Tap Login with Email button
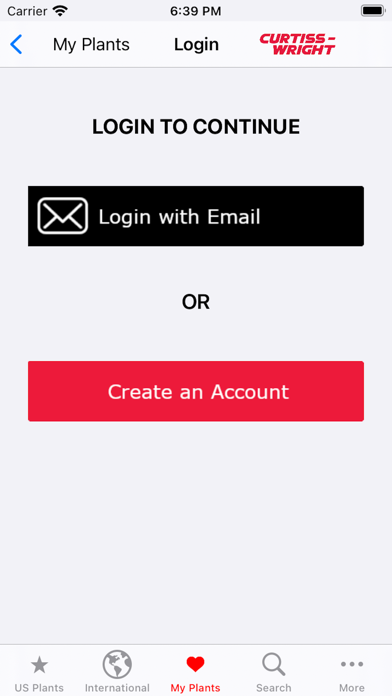The height and width of the screenshot is (696, 392). tap(196, 216)
